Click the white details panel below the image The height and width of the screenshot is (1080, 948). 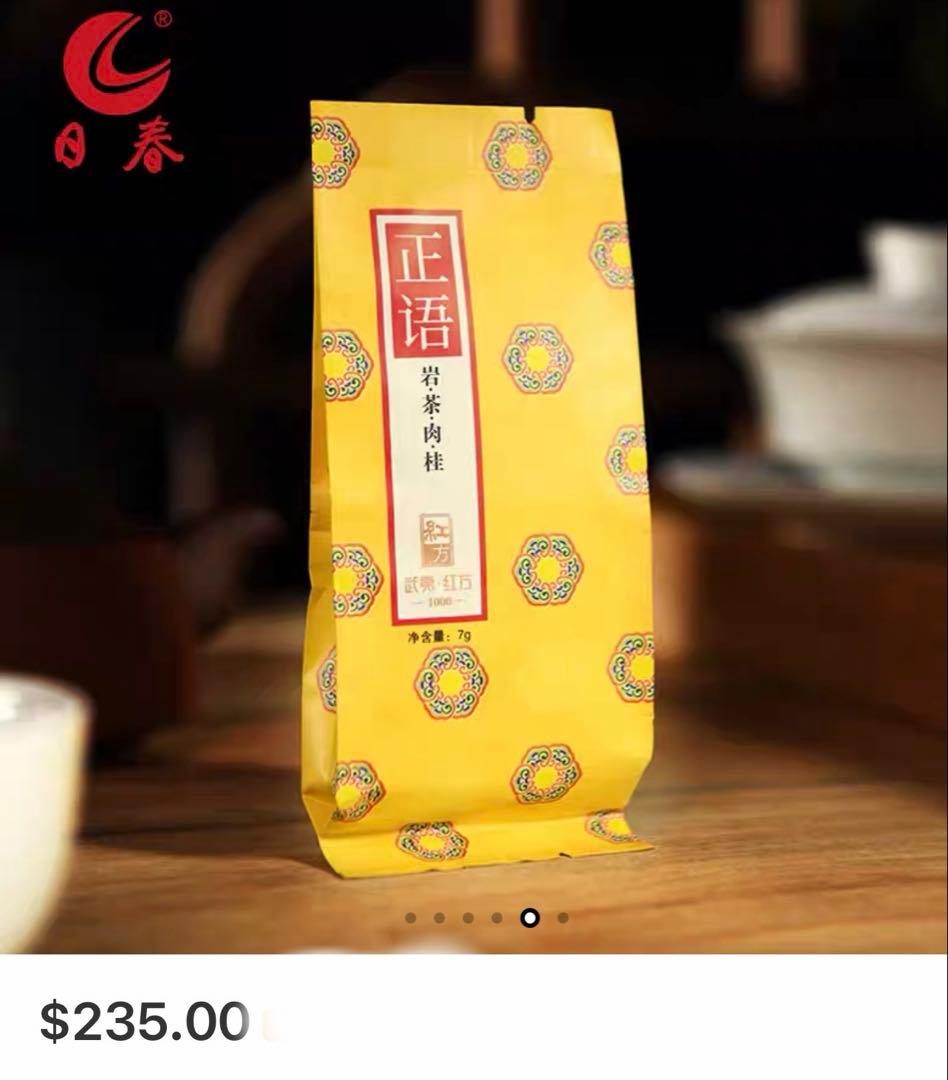[474, 1020]
